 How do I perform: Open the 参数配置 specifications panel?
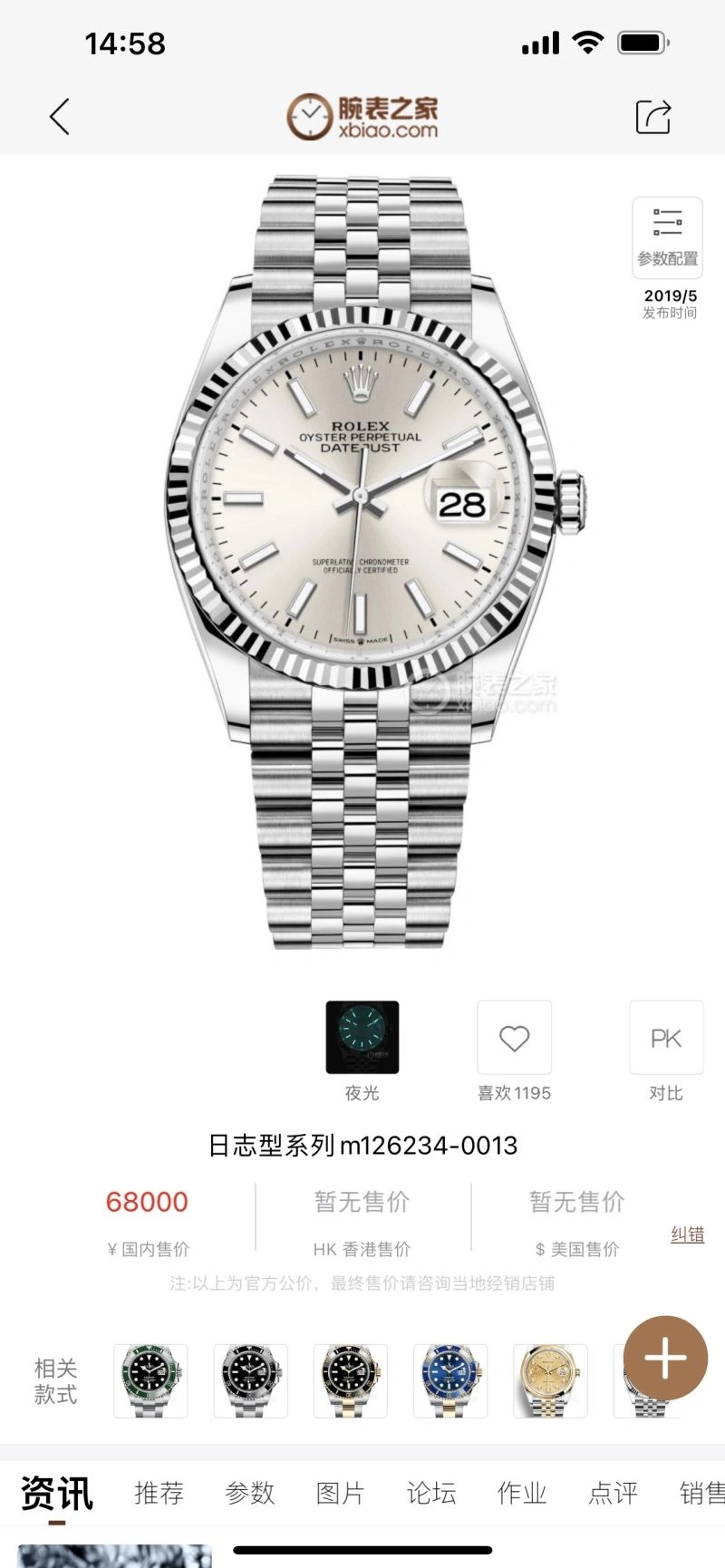[667, 237]
